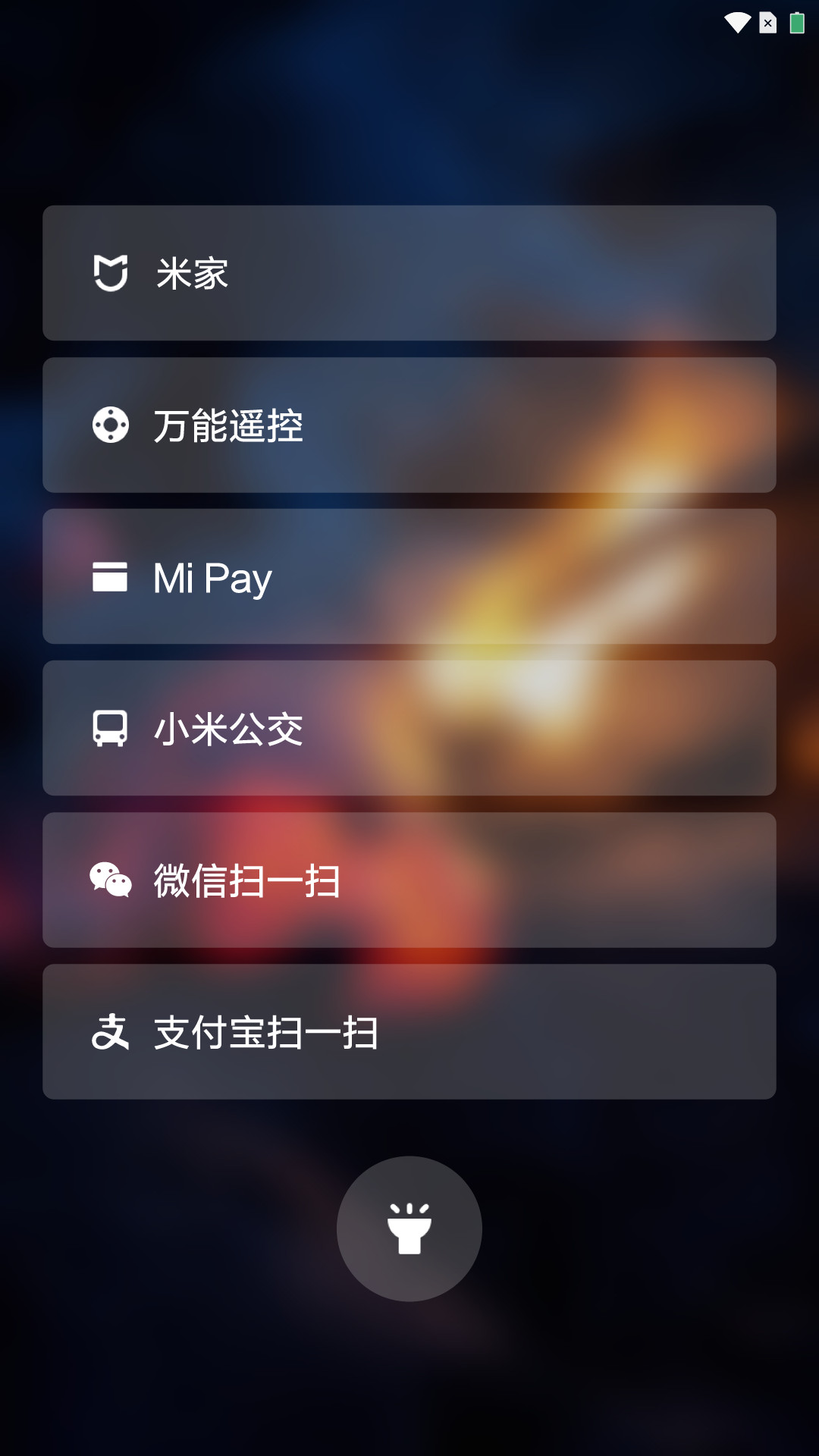The height and width of the screenshot is (1456, 819).
Task: Launch 万能遥控 remote control
Action: [x=409, y=425]
